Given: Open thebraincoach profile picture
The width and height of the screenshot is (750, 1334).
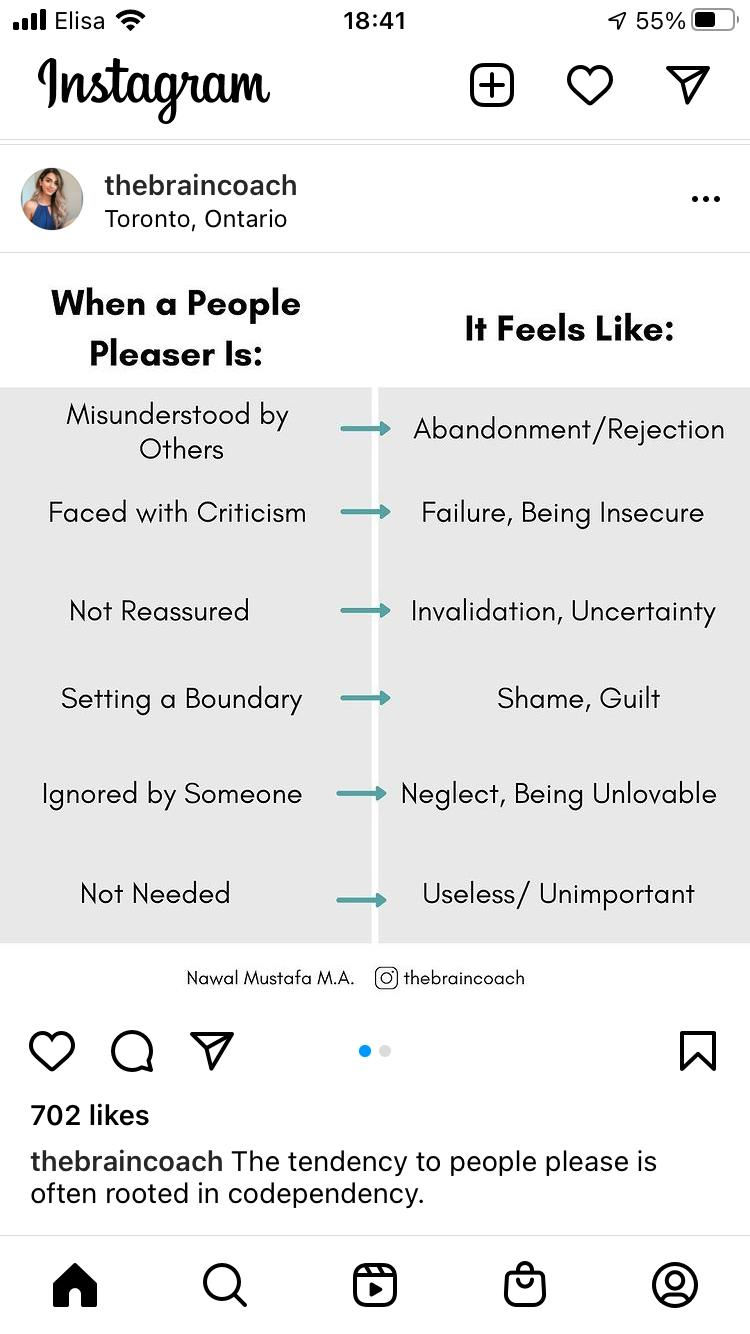Looking at the screenshot, I should coord(52,199).
